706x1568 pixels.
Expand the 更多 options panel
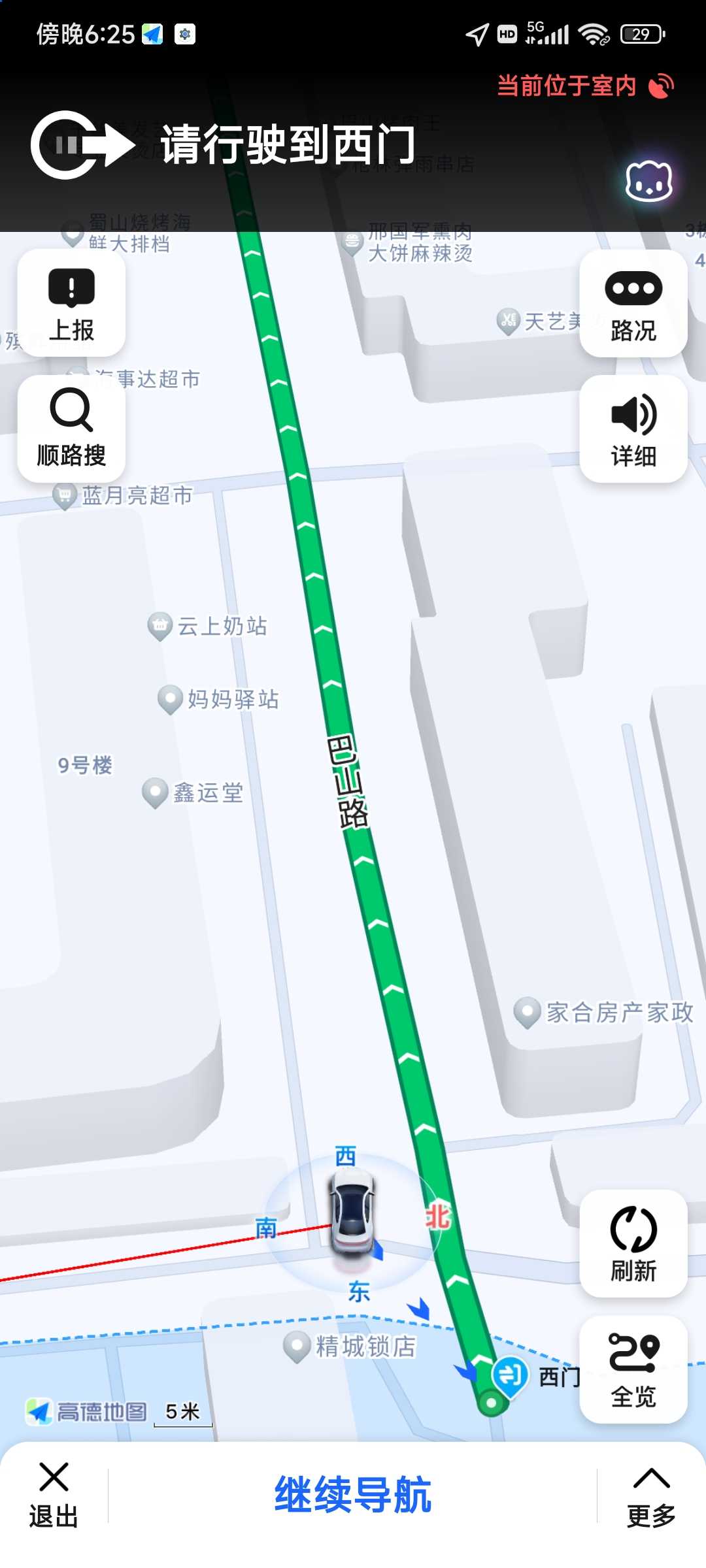point(651,1496)
